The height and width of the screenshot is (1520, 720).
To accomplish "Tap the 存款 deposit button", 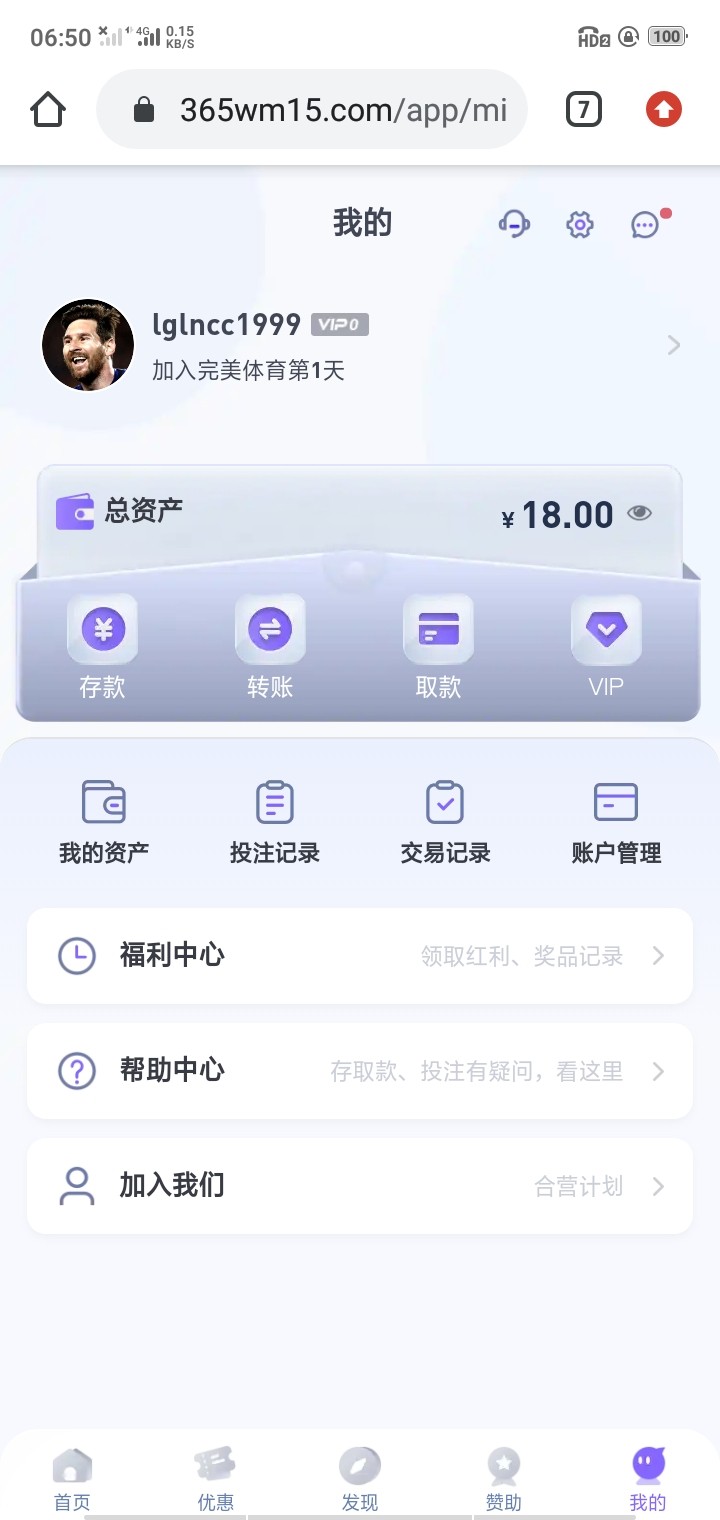I will 103,645.
